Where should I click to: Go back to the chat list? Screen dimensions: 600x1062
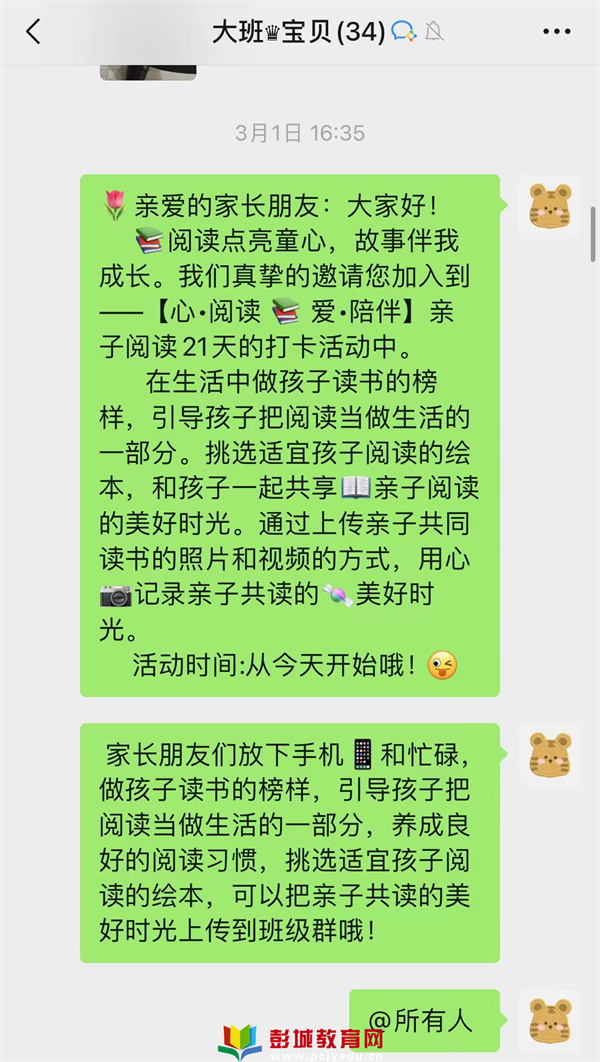pos(33,32)
